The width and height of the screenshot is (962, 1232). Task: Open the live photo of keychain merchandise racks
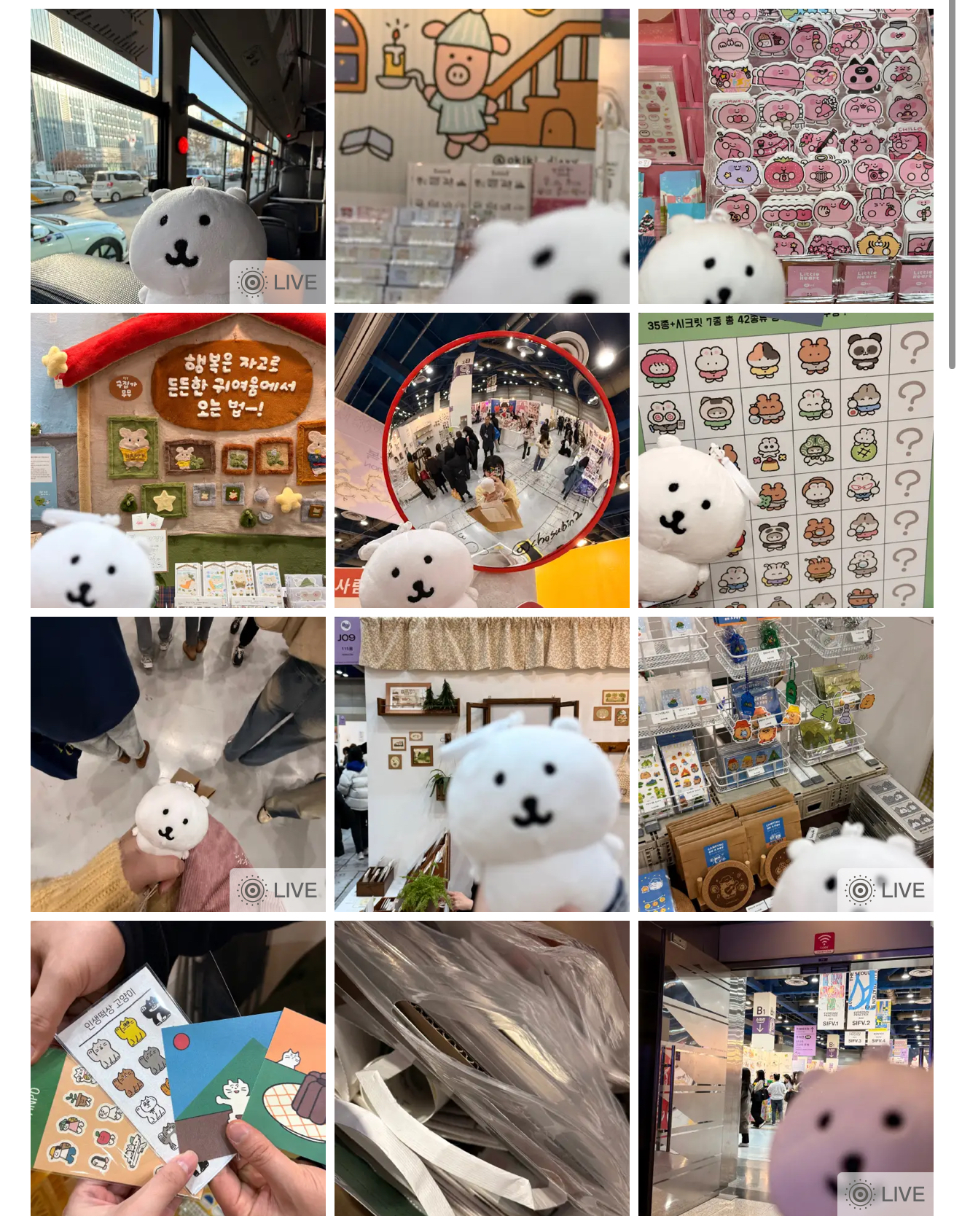(786, 764)
